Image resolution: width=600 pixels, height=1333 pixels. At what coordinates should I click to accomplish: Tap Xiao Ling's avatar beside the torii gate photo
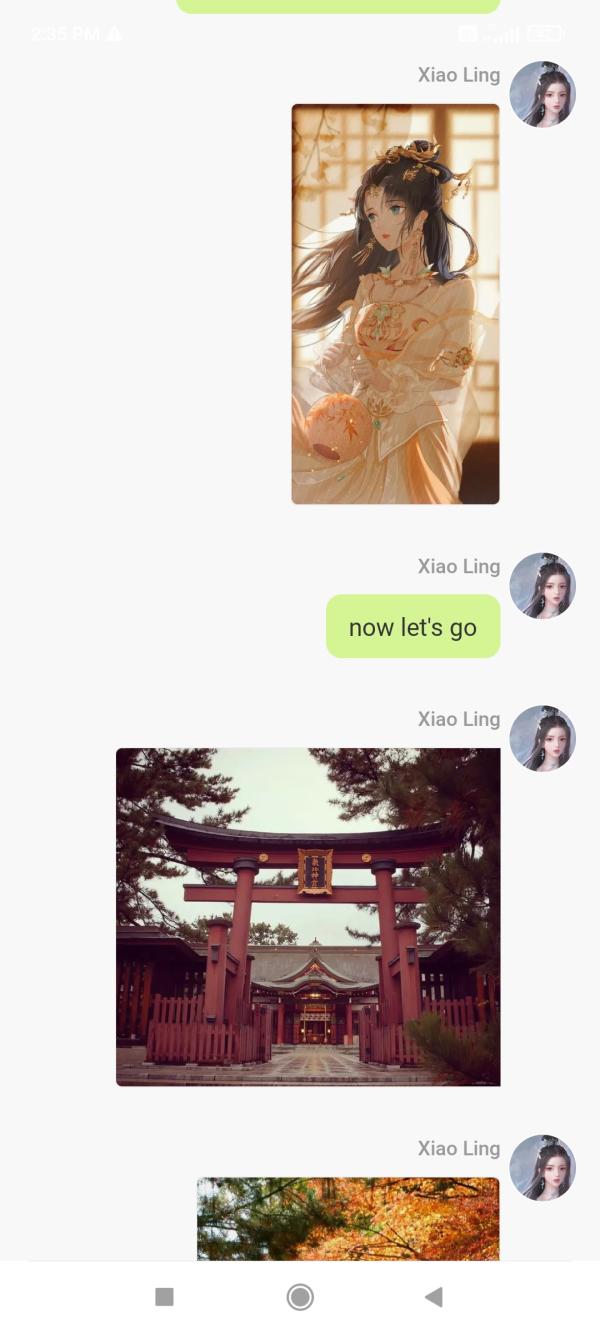pyautogui.click(x=542, y=738)
